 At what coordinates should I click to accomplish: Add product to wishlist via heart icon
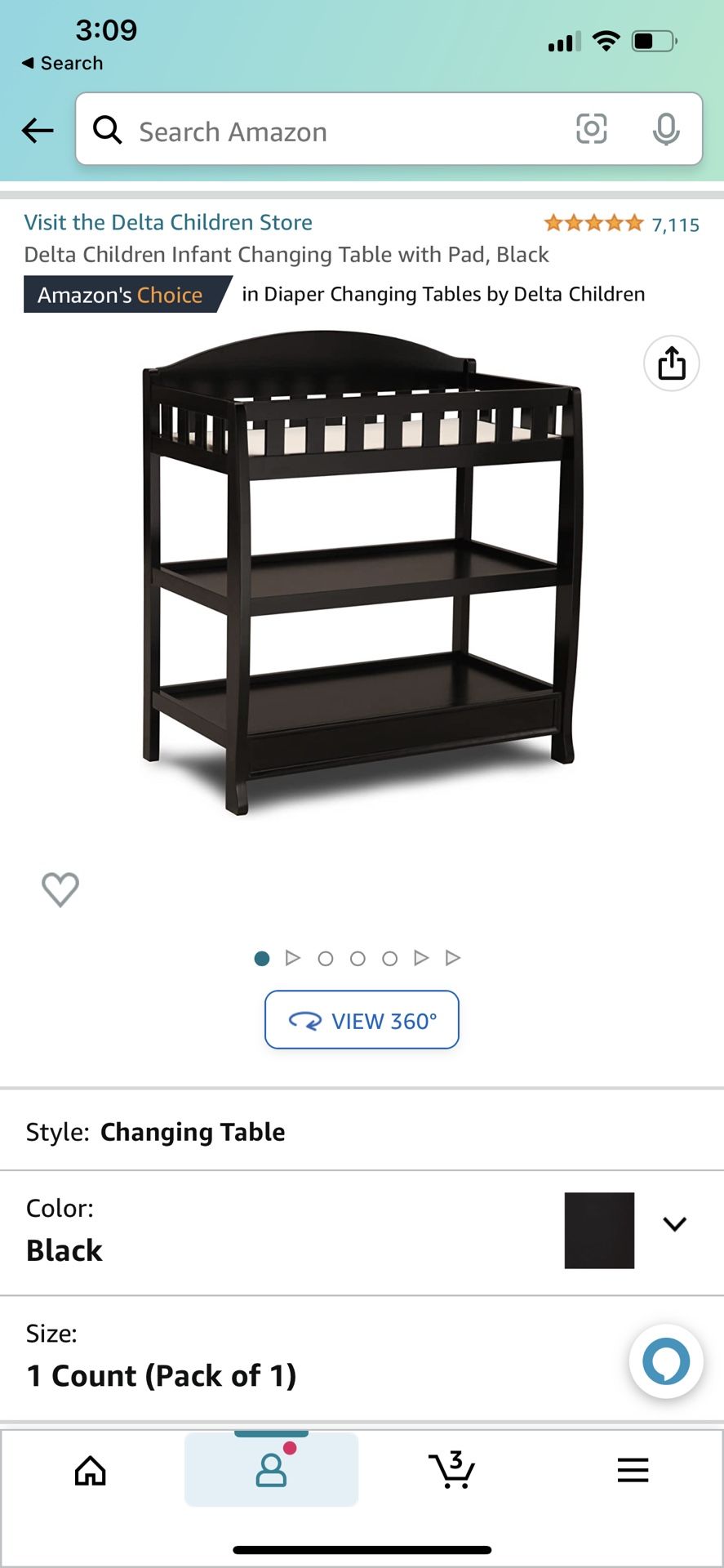pos(60,889)
